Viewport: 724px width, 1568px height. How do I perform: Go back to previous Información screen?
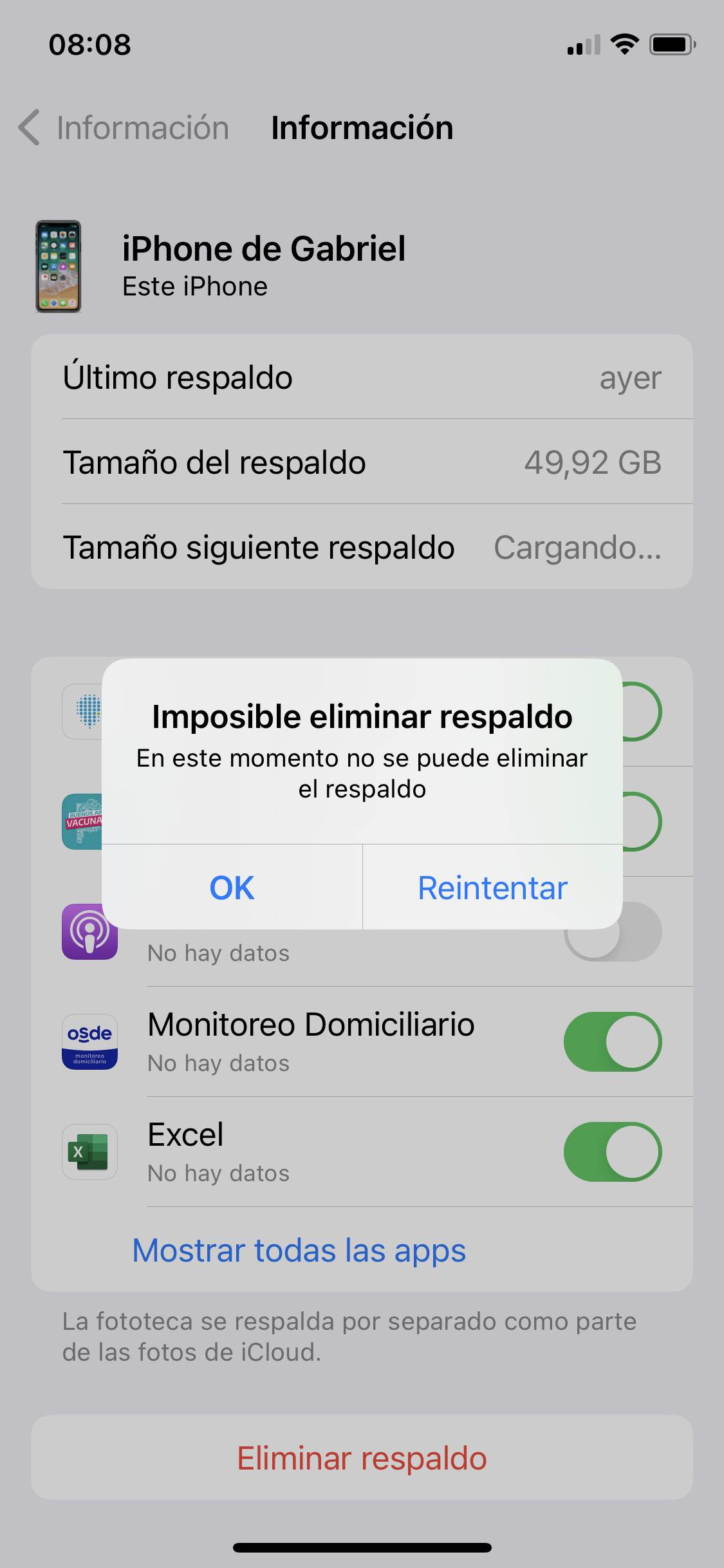click(x=122, y=127)
